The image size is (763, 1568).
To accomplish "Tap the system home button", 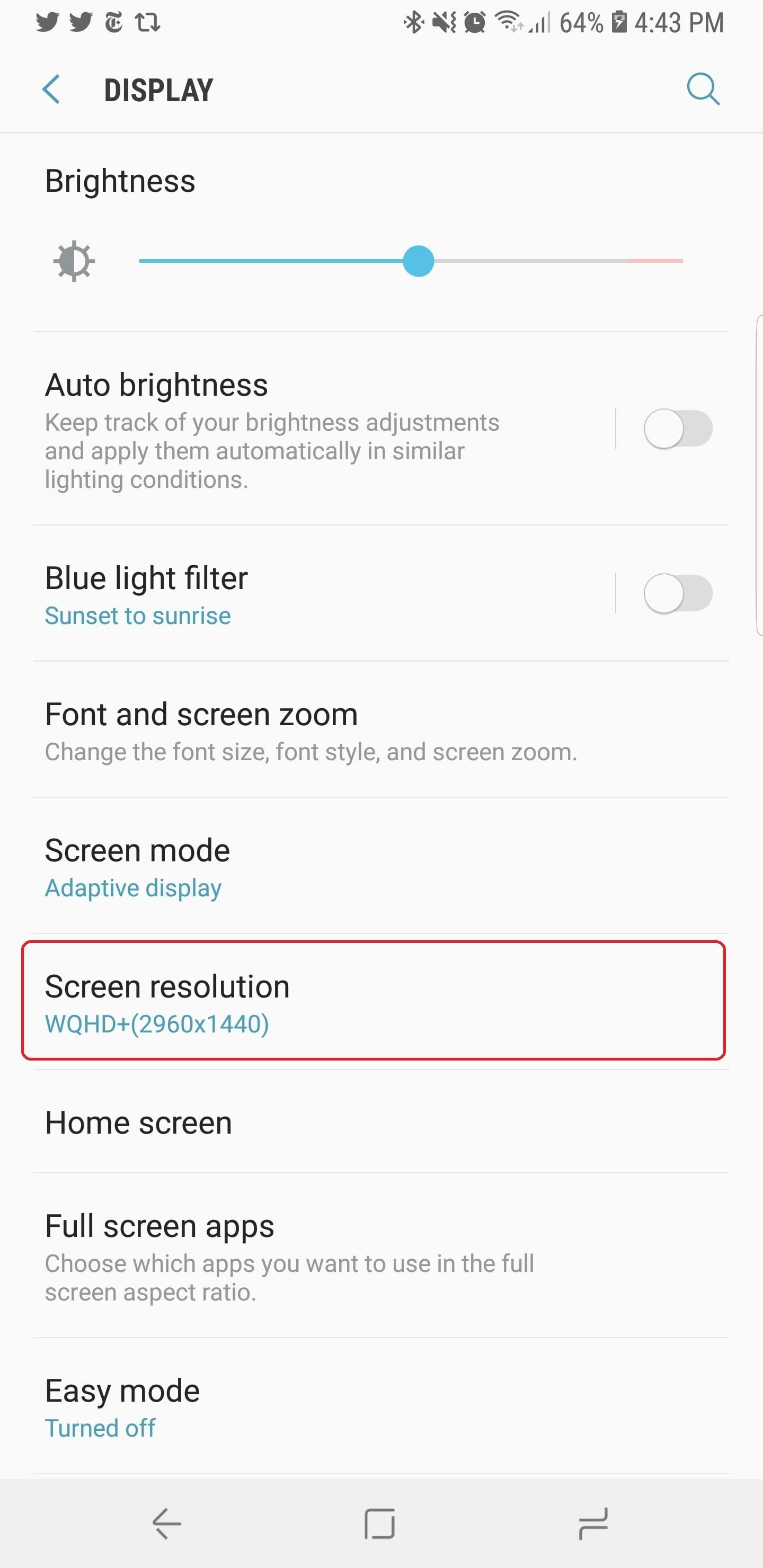I will click(x=380, y=1524).
